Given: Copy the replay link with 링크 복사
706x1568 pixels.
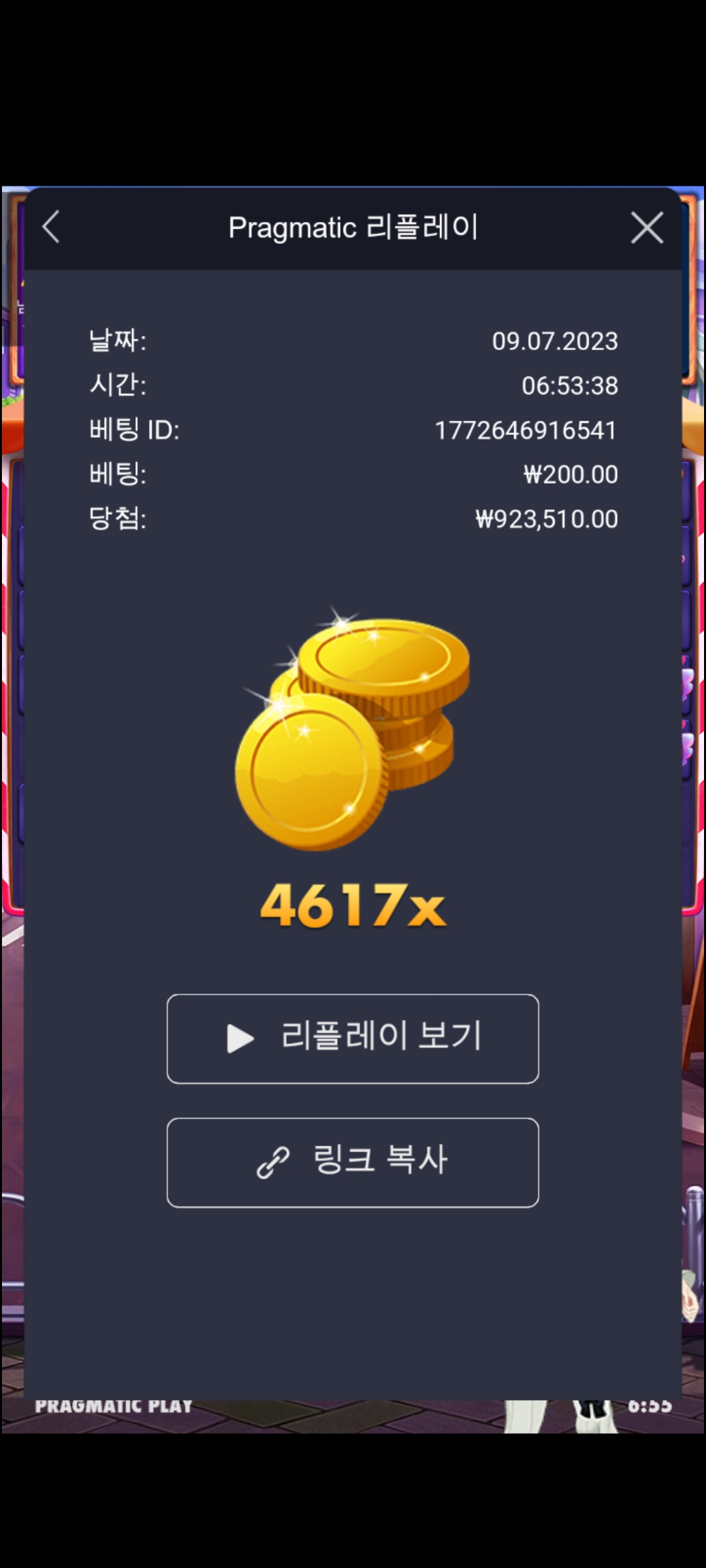Looking at the screenshot, I should pos(353,1162).
